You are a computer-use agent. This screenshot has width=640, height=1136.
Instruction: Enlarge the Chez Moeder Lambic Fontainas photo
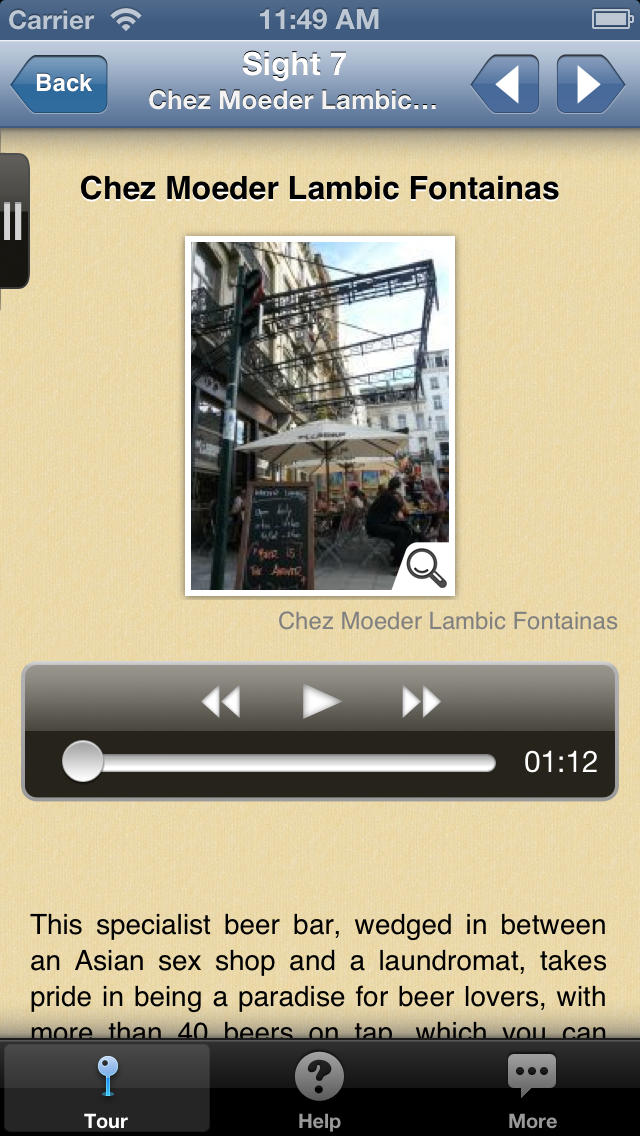pos(320,416)
